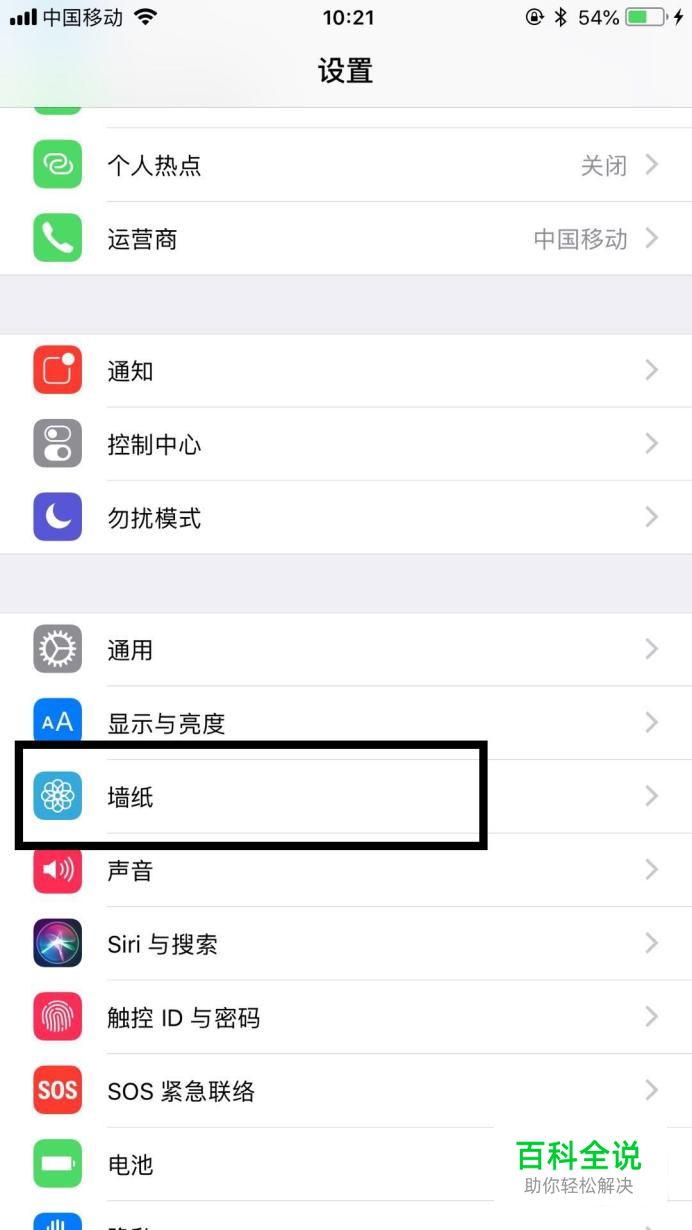
Task: Open 通知 notification settings
Action: [x=345, y=371]
